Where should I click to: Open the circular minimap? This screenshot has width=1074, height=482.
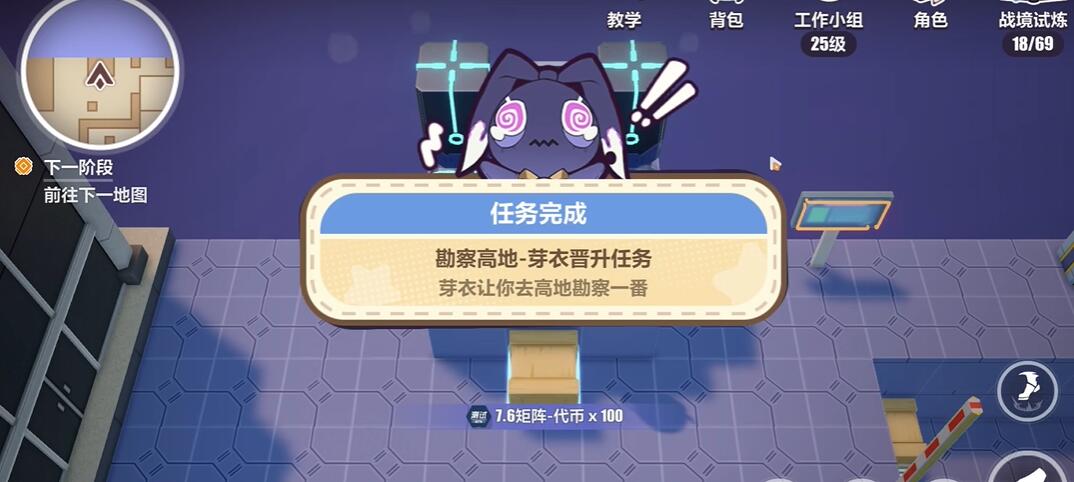99,73
